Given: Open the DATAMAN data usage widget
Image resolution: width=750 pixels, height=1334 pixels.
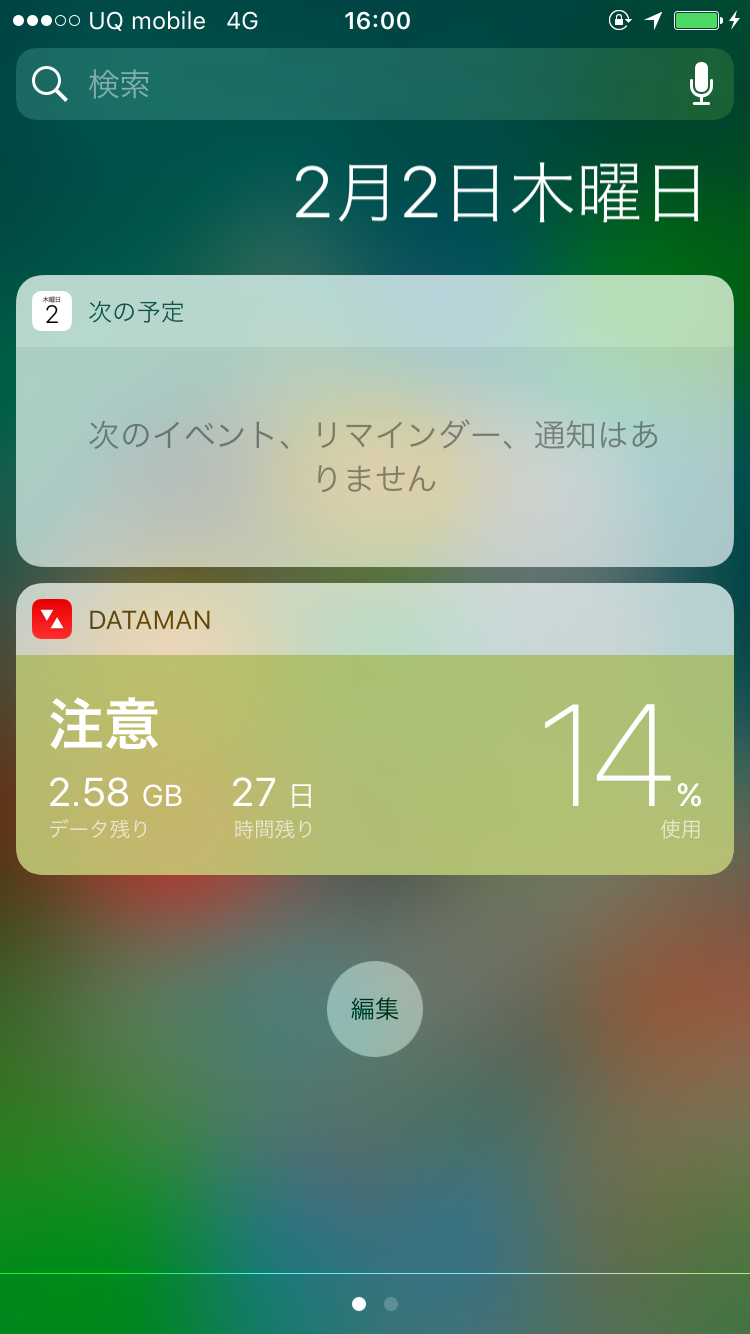Looking at the screenshot, I should pos(375,729).
